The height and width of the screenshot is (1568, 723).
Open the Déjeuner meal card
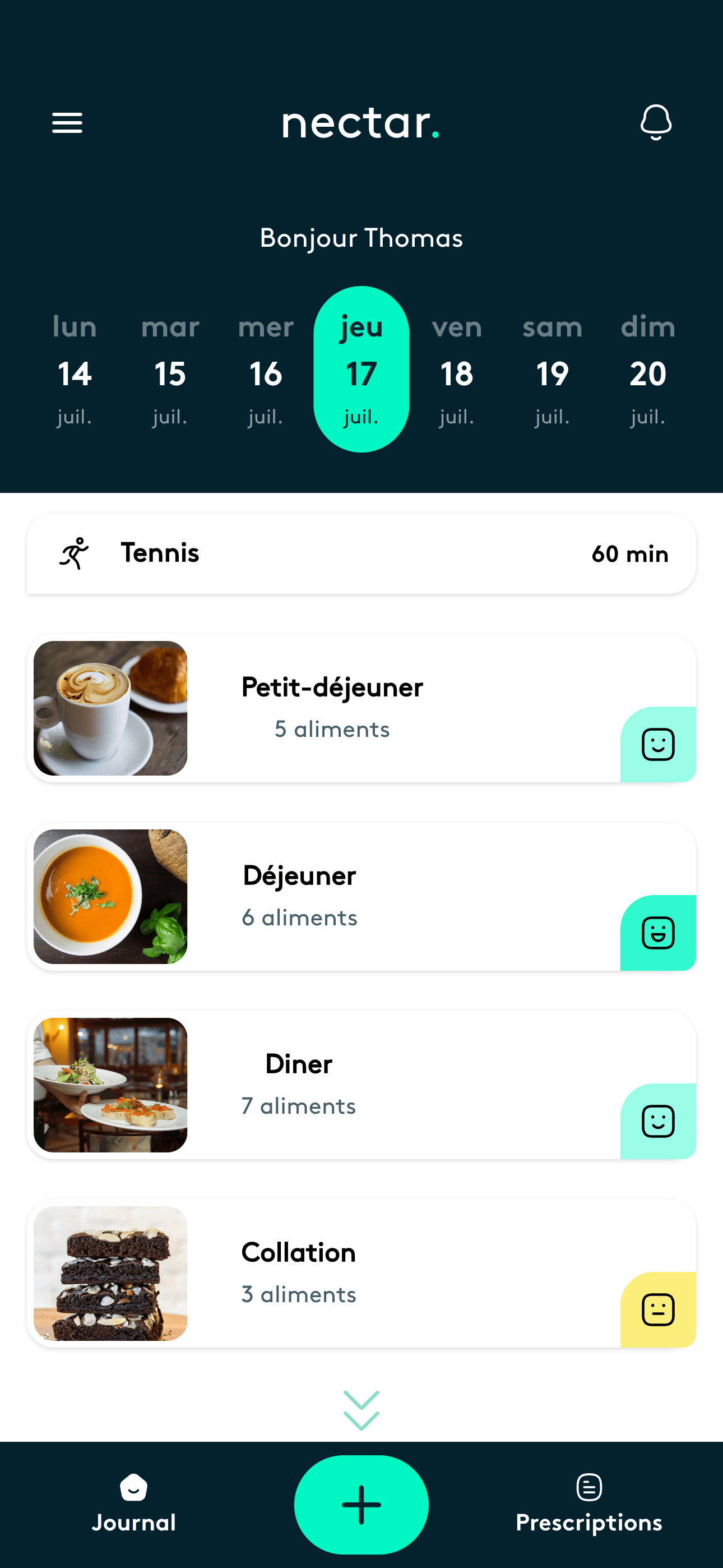click(x=361, y=896)
